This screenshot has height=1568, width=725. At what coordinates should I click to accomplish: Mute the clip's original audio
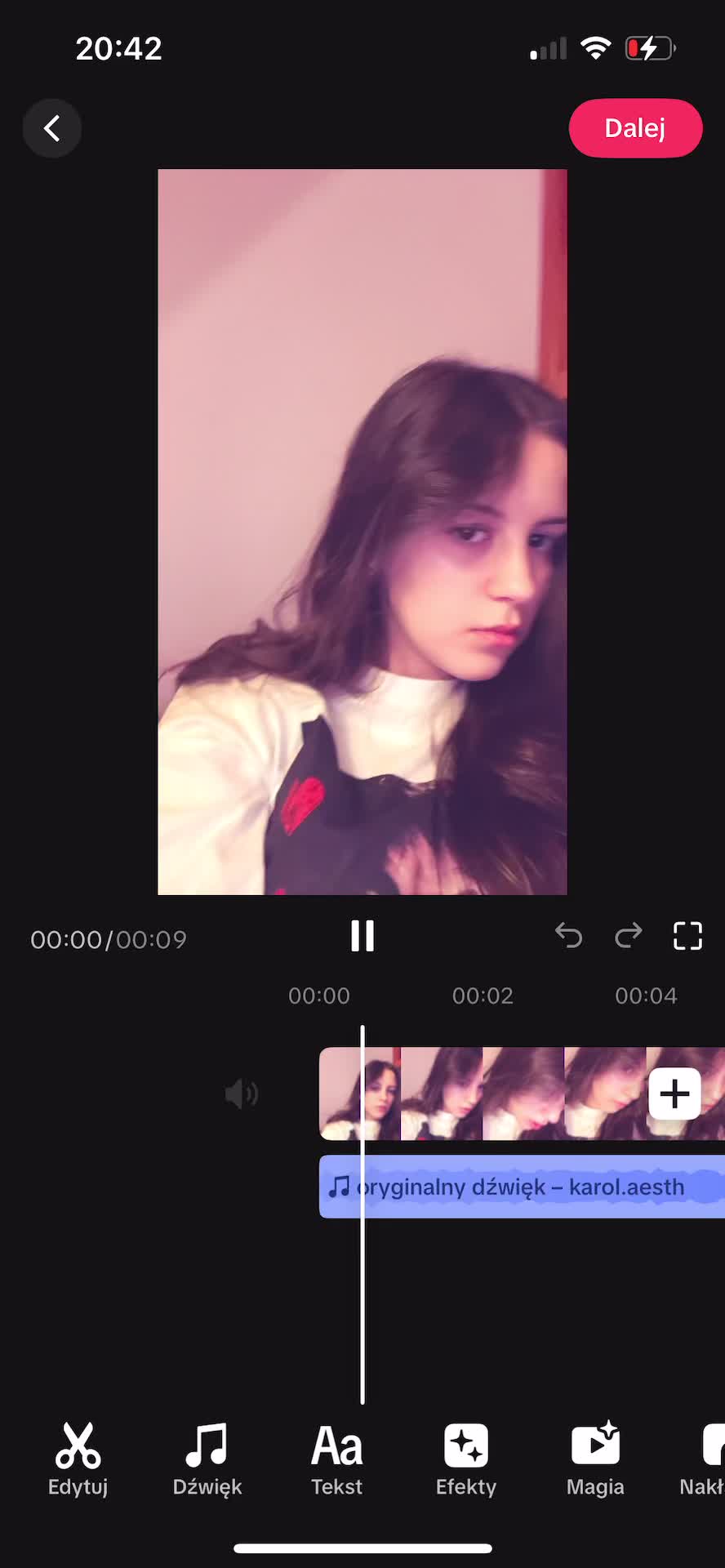tap(241, 1094)
